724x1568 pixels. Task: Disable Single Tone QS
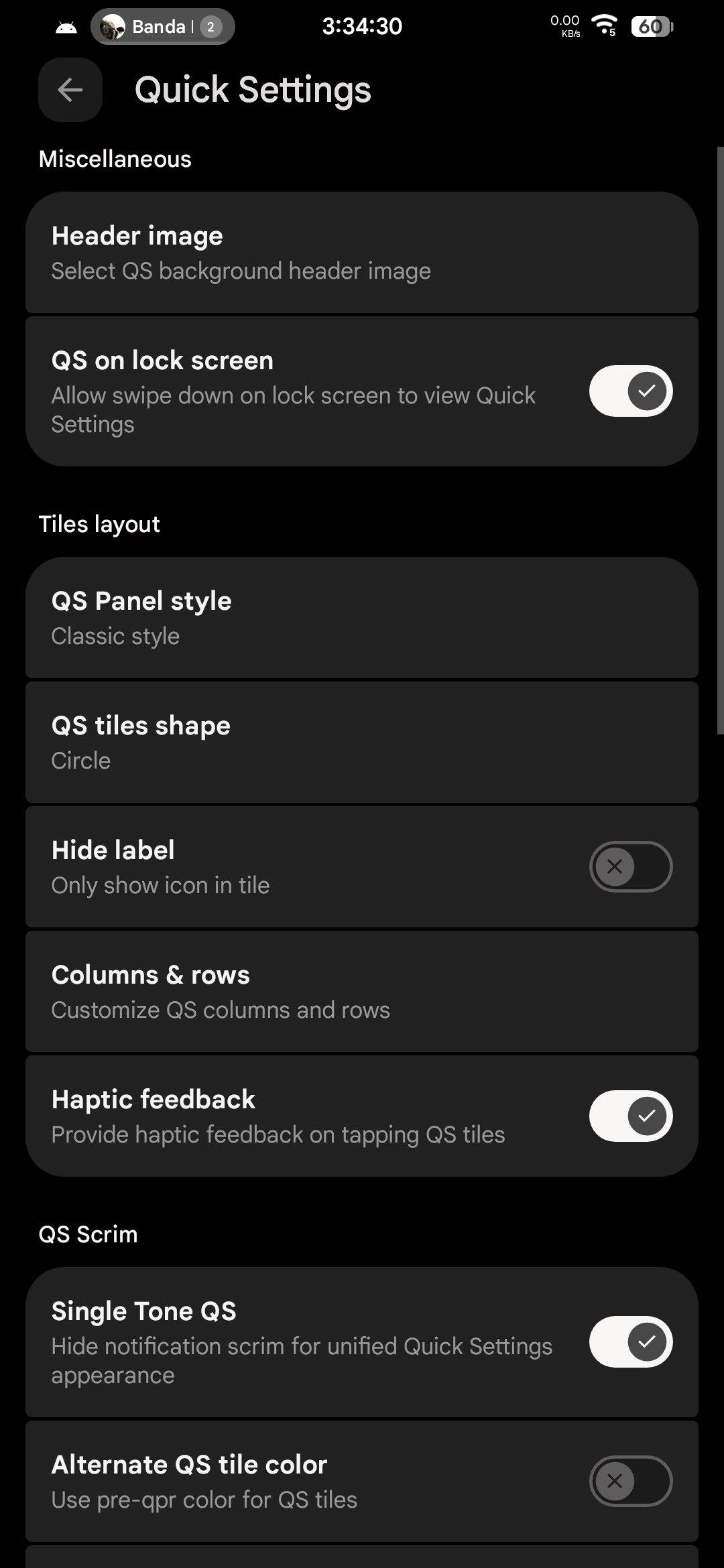630,1342
